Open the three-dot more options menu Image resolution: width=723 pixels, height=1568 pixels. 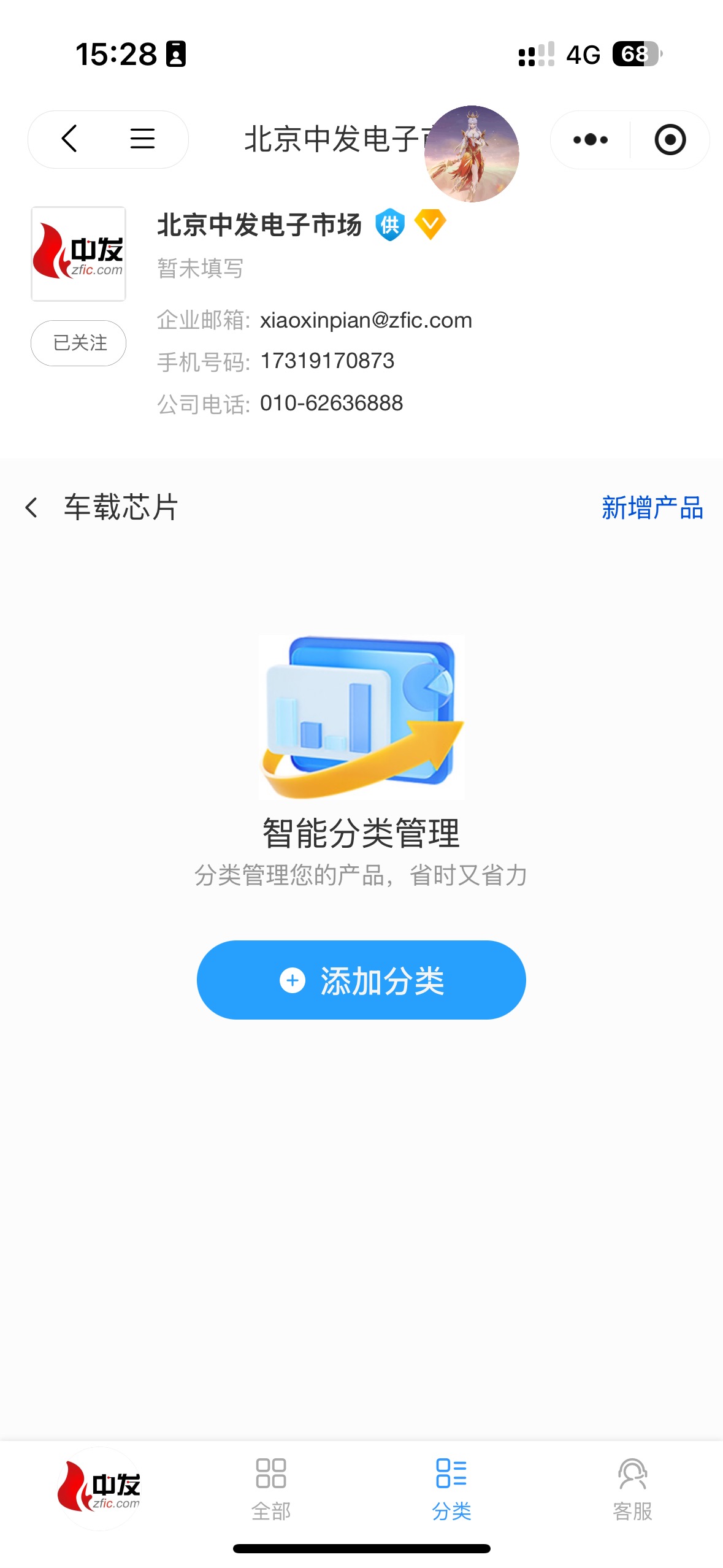click(590, 140)
